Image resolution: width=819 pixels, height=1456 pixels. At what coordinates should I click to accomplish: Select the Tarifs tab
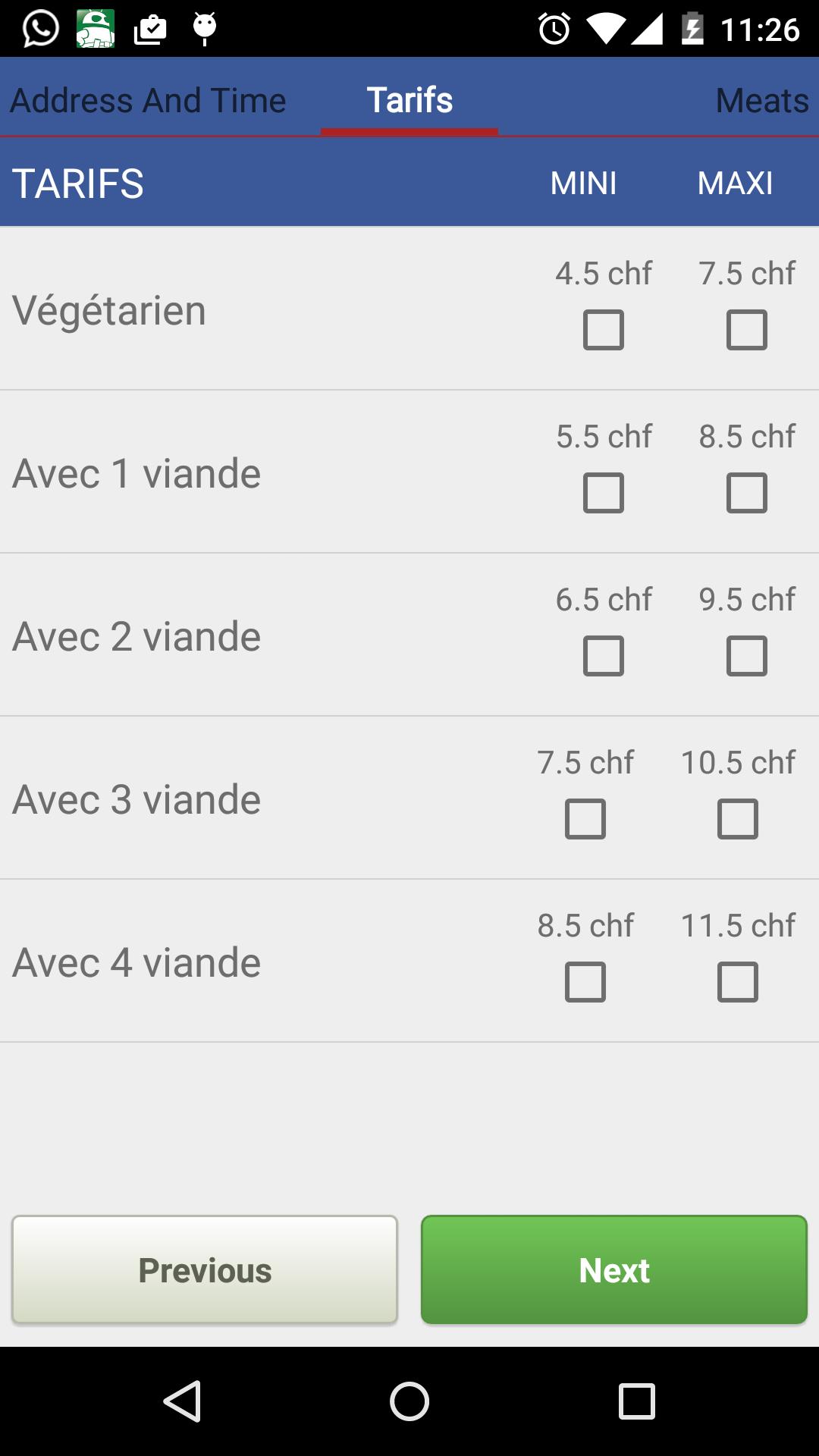409,100
